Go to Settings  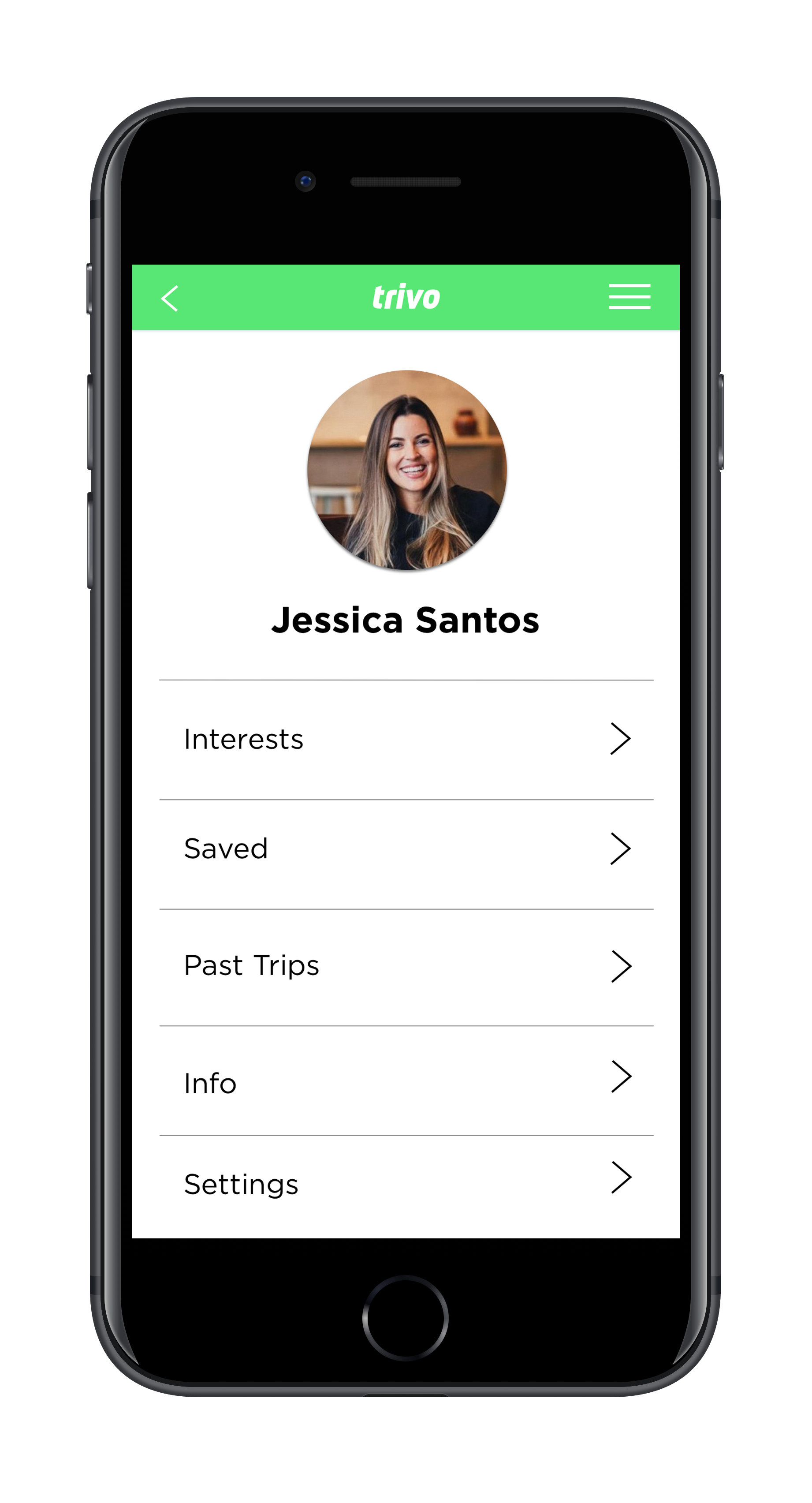click(406, 1185)
